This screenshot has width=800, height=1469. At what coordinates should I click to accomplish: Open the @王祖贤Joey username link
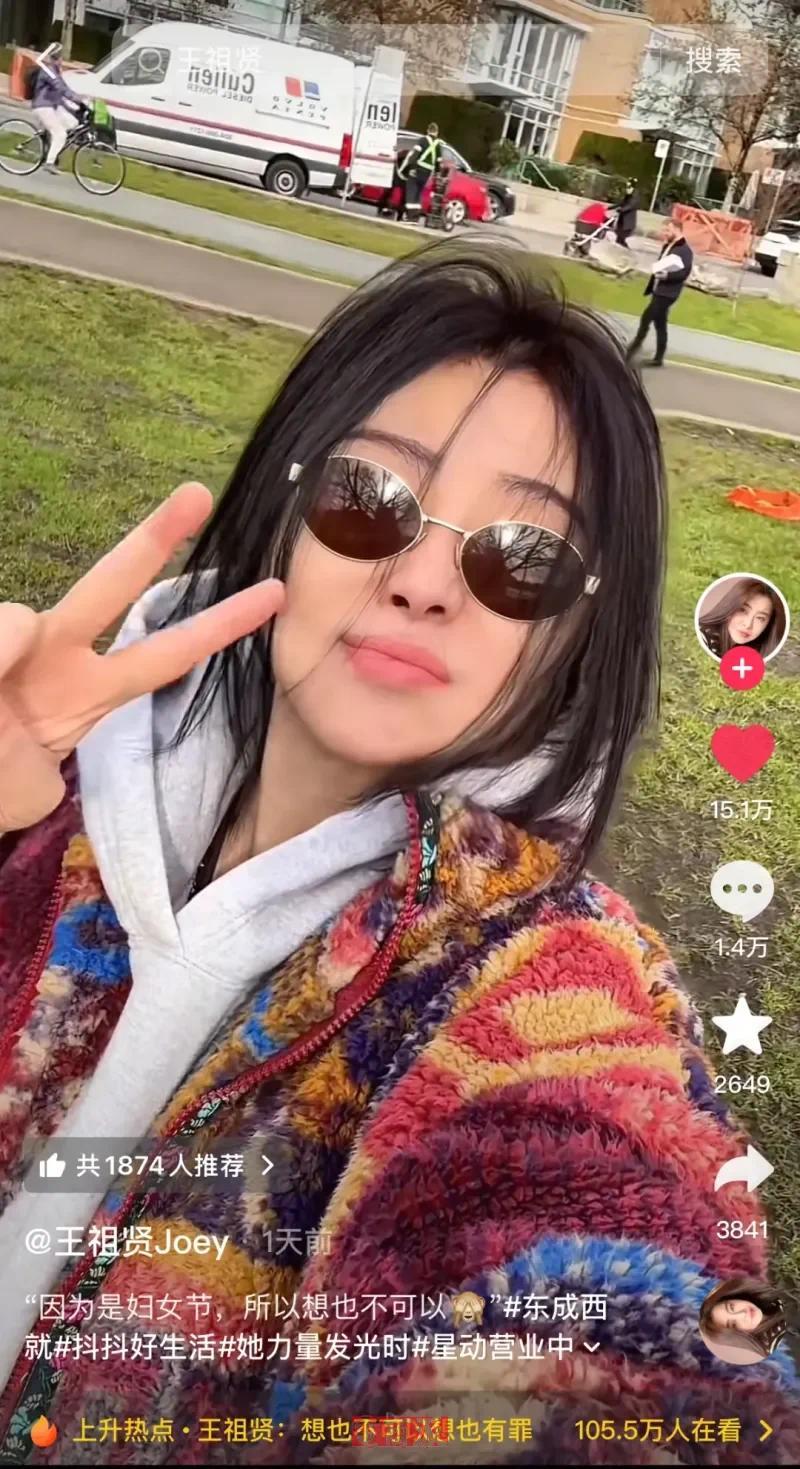click(x=127, y=1243)
